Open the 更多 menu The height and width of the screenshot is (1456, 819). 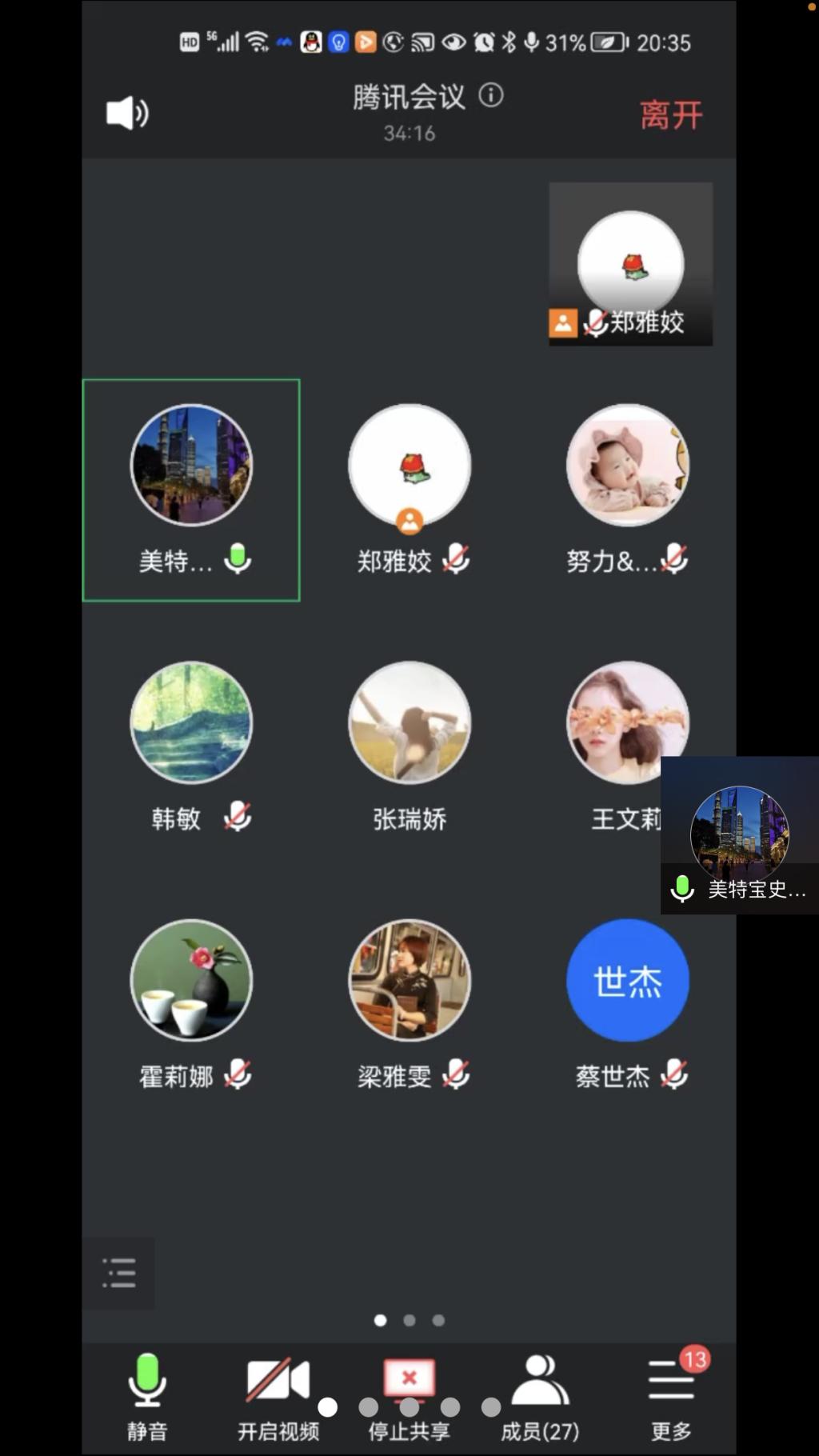[x=670, y=1395]
